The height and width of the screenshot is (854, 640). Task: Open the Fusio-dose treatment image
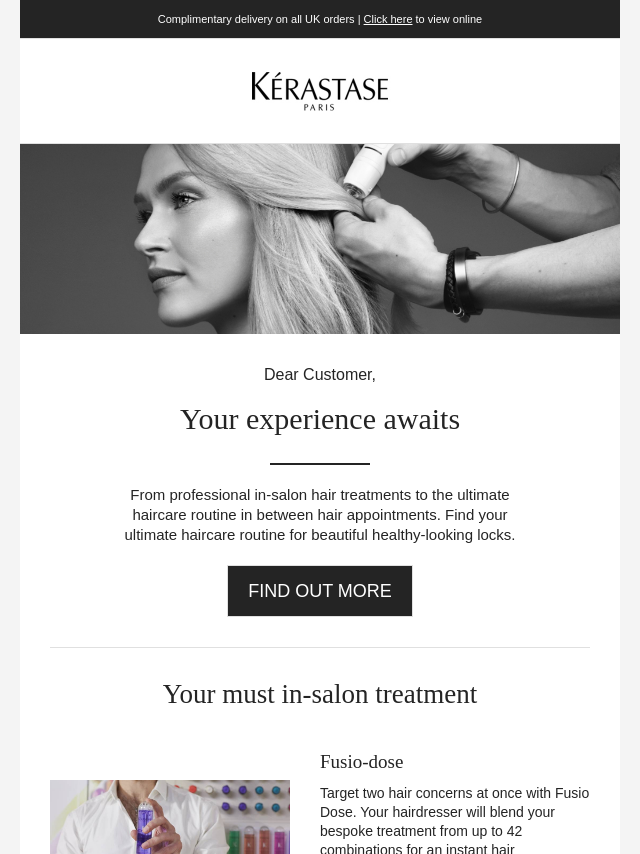[170, 816]
